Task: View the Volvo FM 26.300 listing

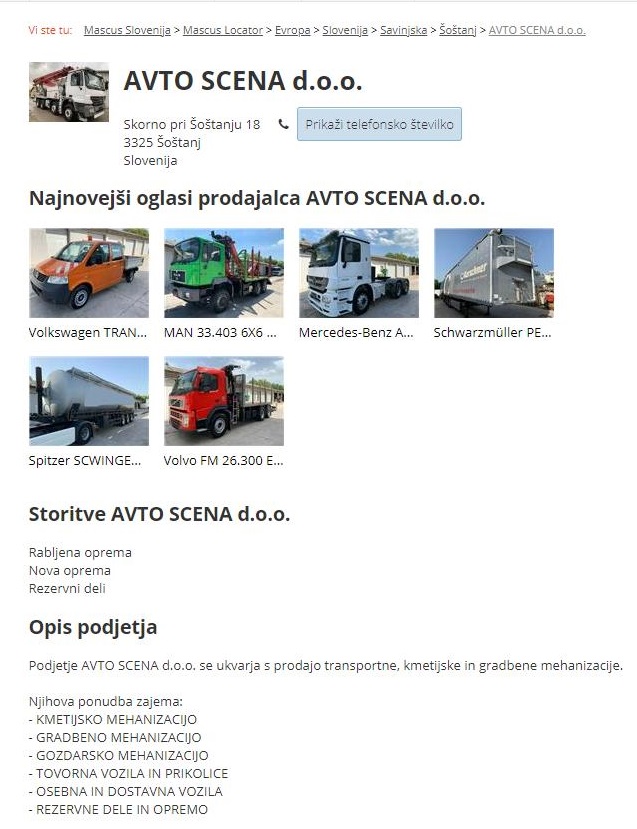Action: click(x=224, y=401)
